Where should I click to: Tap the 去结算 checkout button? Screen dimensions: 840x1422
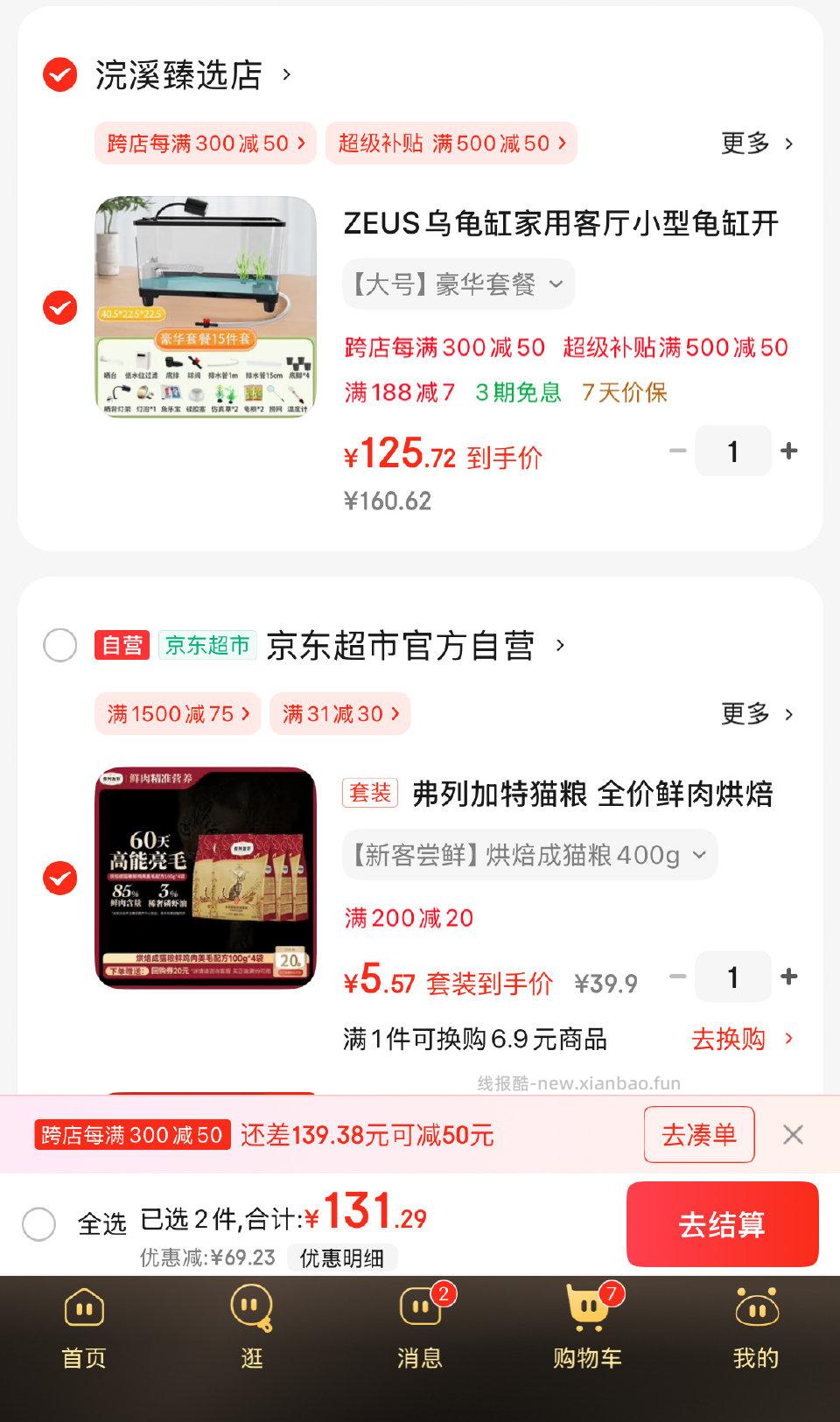click(723, 1225)
